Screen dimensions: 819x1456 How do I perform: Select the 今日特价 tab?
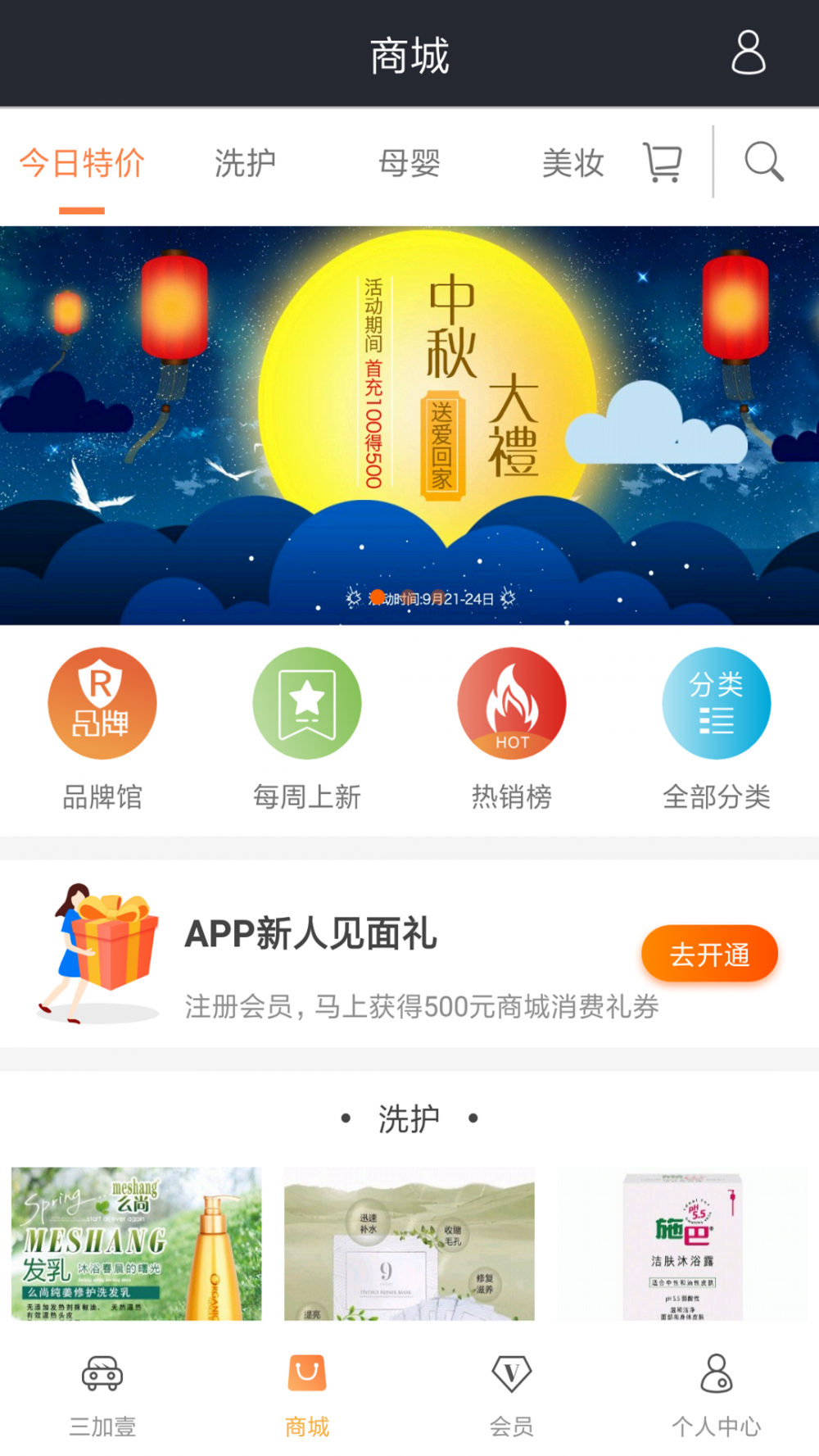[82, 163]
